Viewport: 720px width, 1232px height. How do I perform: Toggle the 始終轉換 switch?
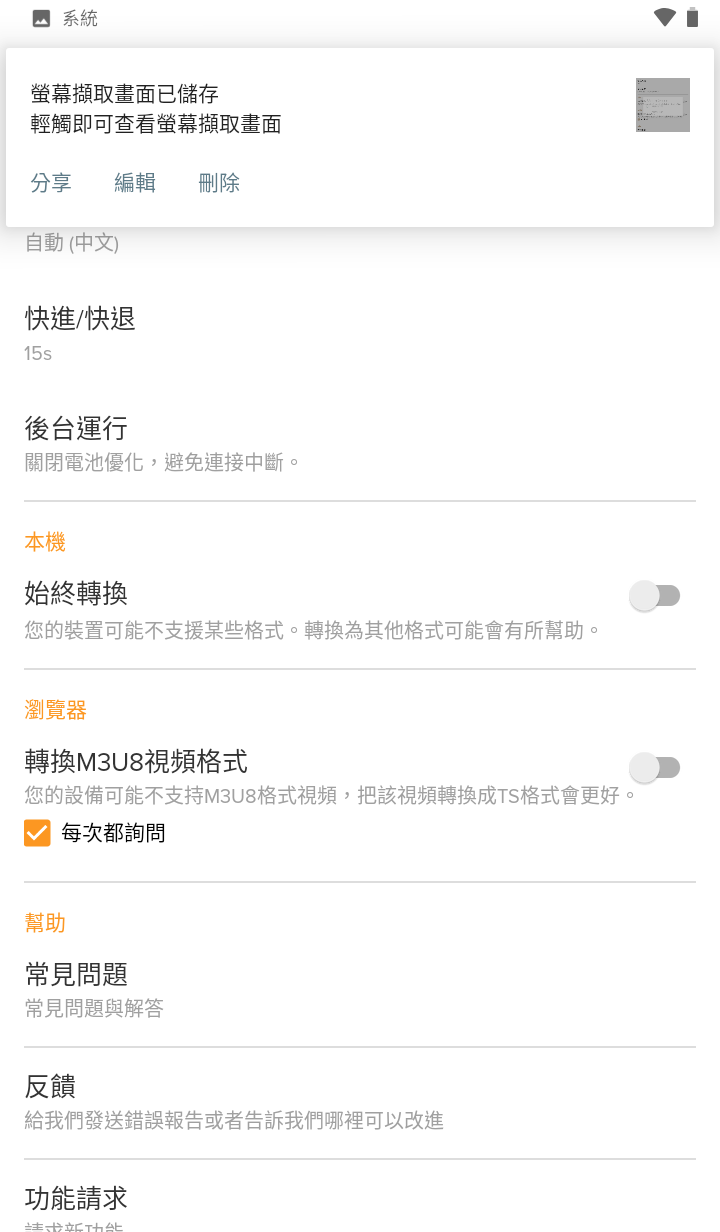coord(655,596)
